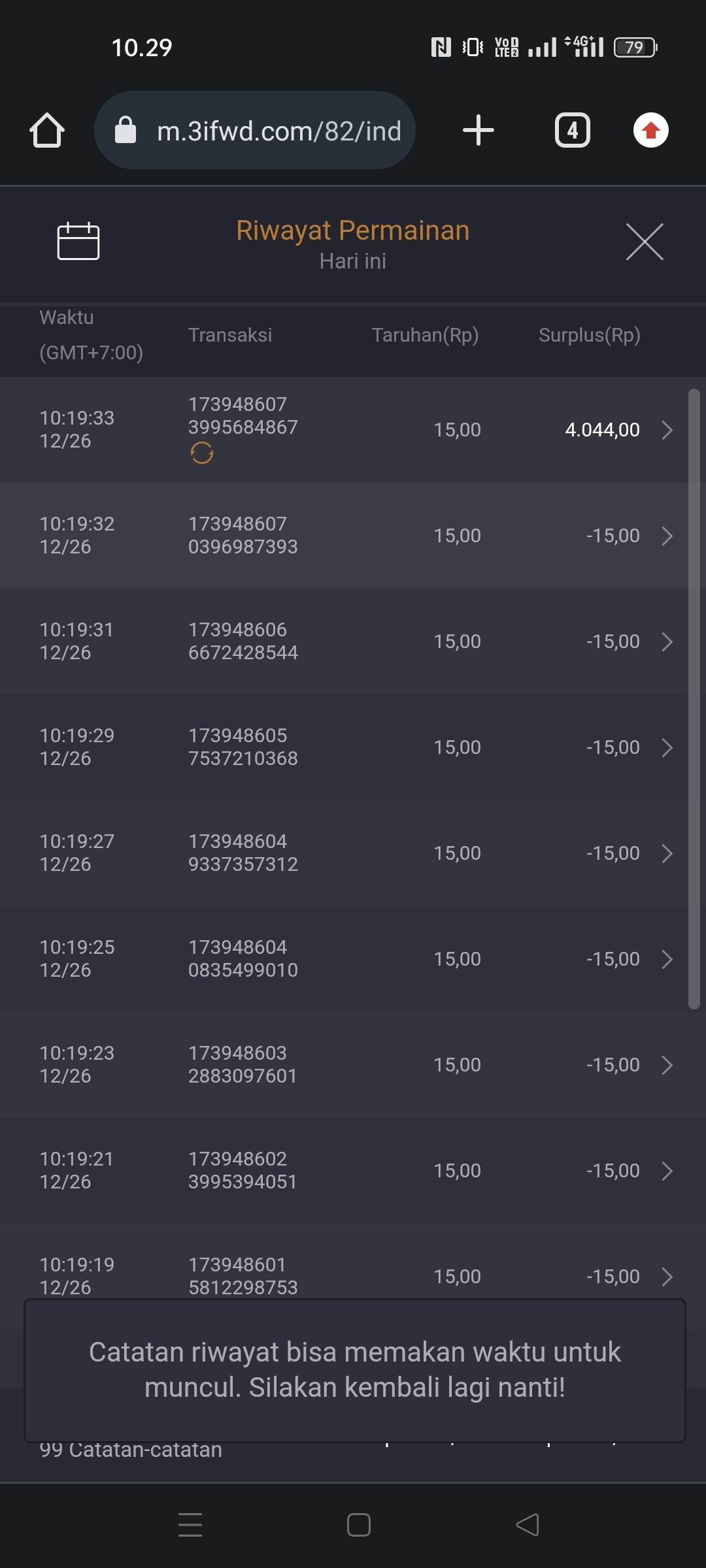This screenshot has width=706, height=1568.
Task: Go back using the system navigation
Action: [527, 1525]
